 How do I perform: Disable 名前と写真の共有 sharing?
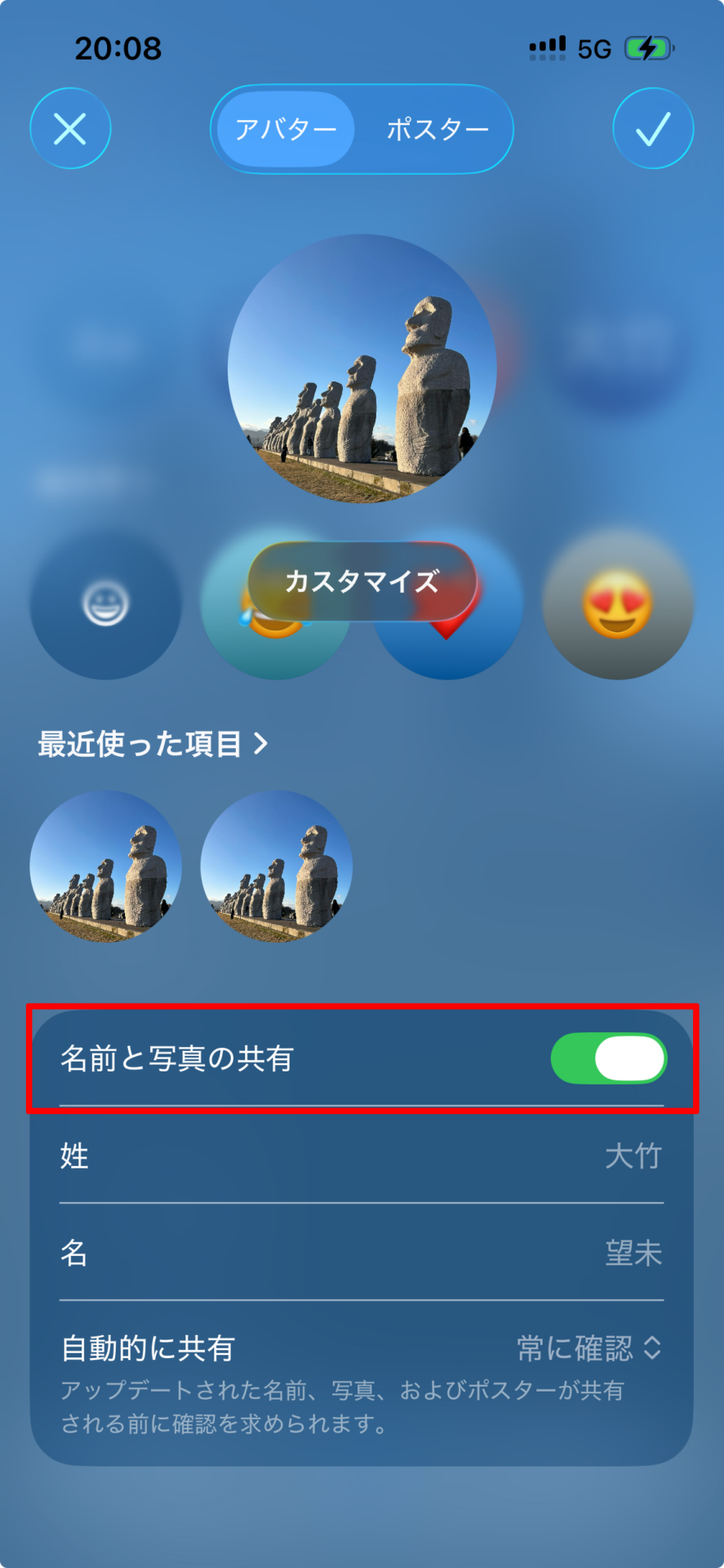[x=608, y=1058]
